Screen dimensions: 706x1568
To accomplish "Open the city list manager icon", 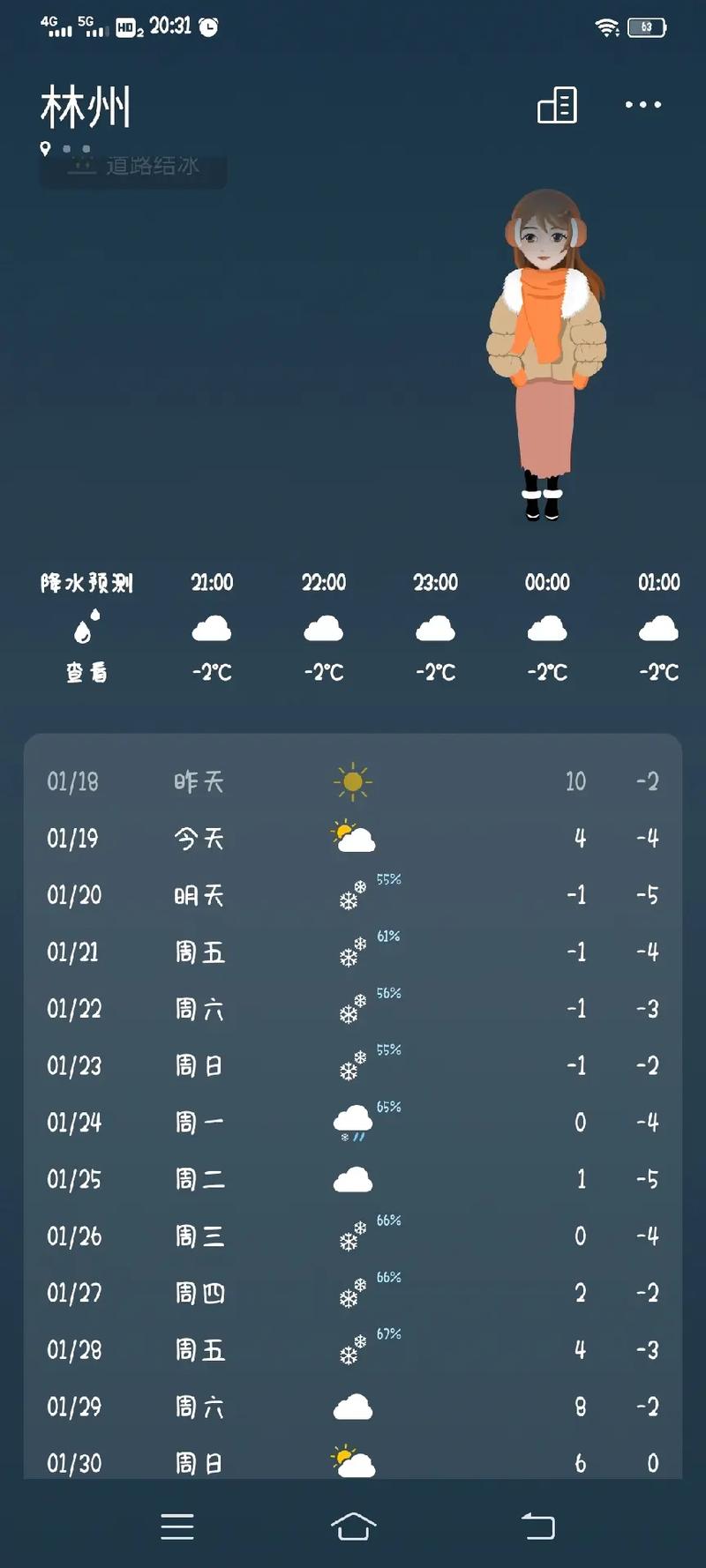I will click(557, 106).
